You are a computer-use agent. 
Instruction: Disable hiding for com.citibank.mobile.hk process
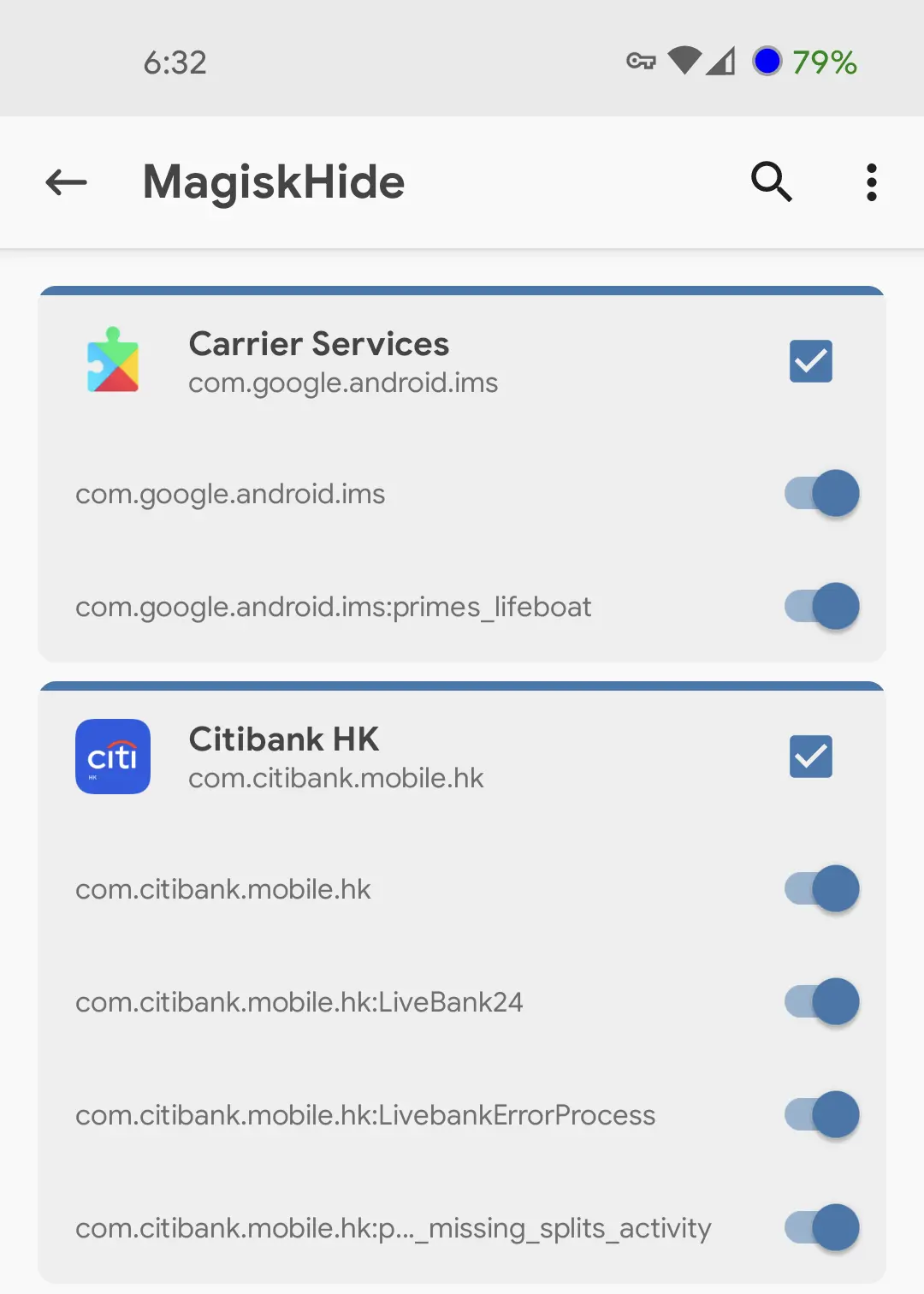[820, 888]
